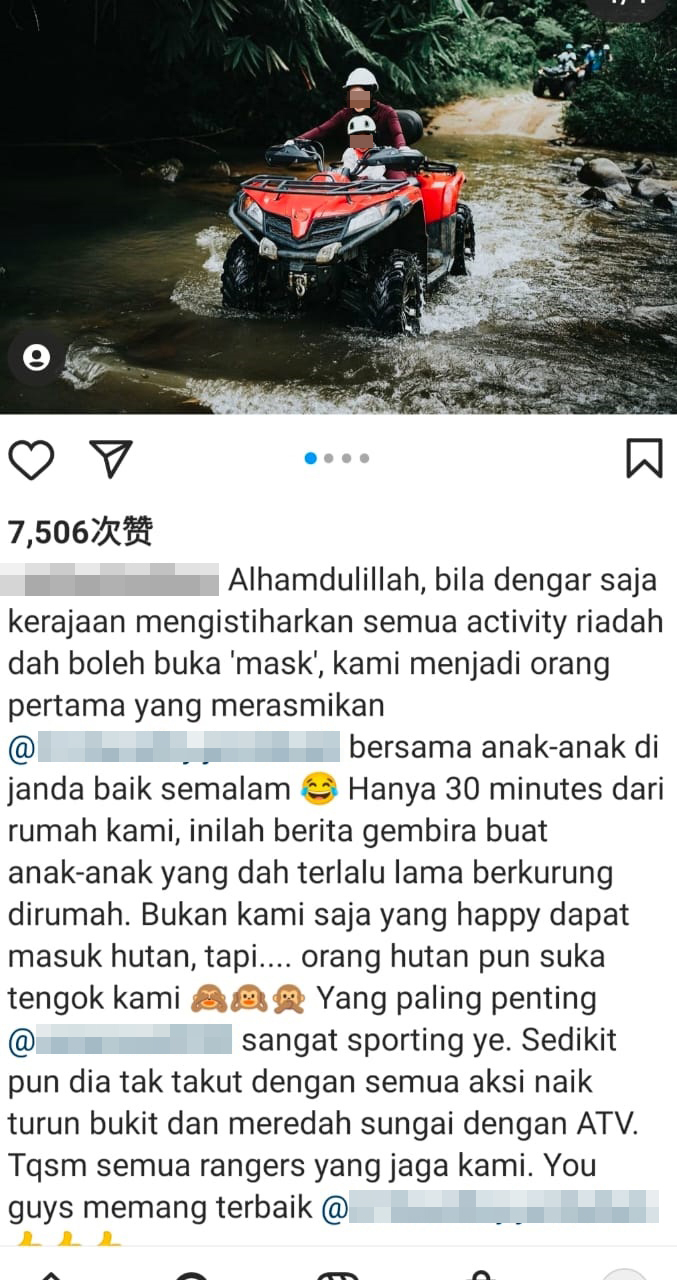This screenshot has height=1280, width=677.
Task: Open the mentioned account after 'memang terbaik'
Action: tap(490, 1208)
